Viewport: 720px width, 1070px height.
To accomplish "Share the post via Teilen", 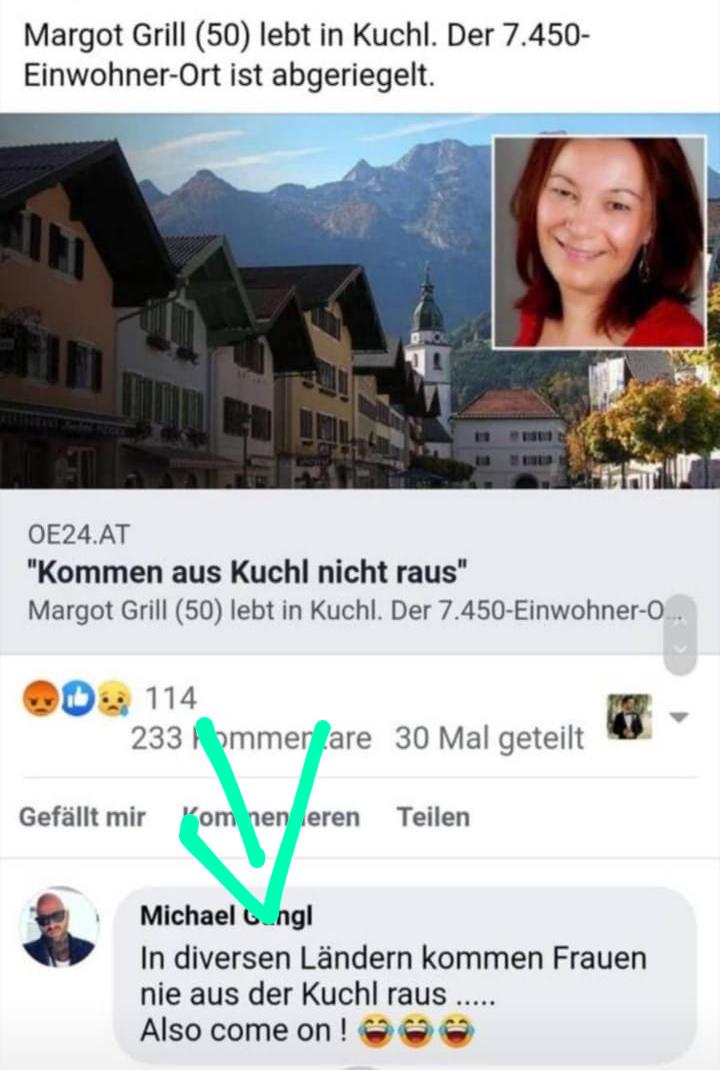I will click(433, 817).
